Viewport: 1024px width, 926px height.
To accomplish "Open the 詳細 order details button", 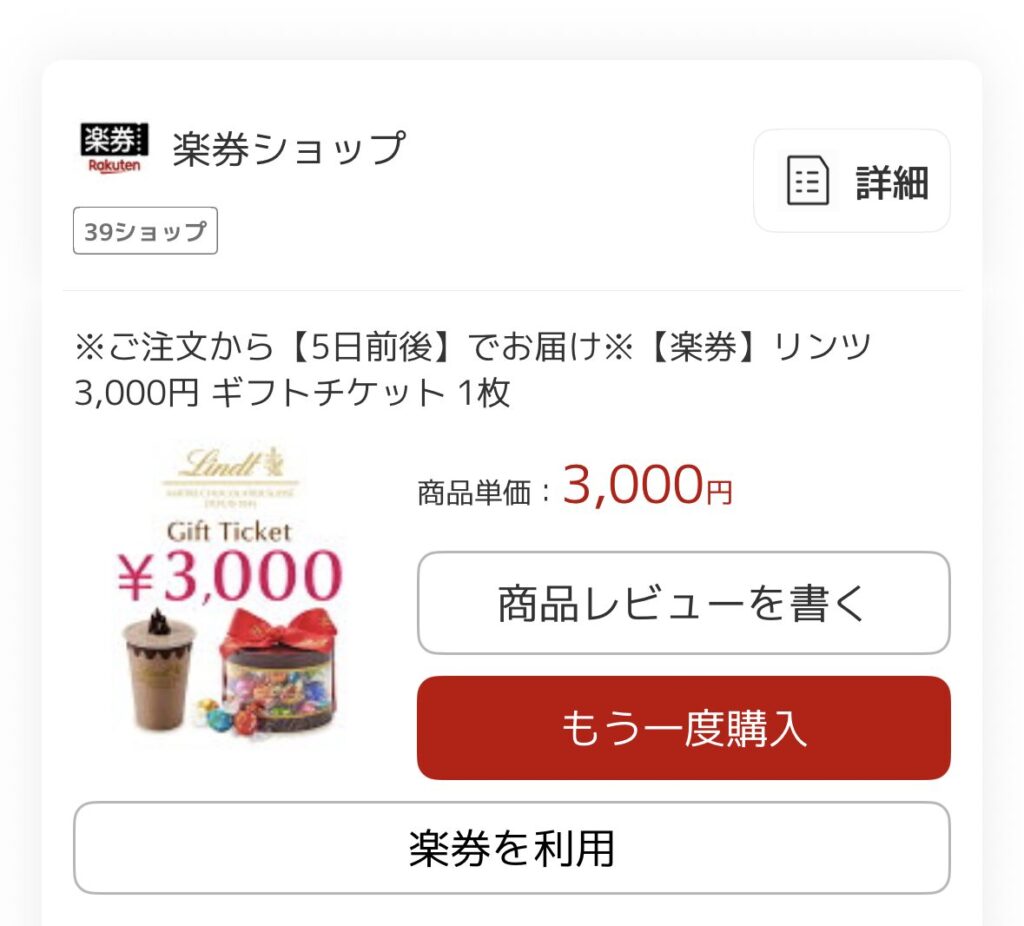I will [x=851, y=181].
